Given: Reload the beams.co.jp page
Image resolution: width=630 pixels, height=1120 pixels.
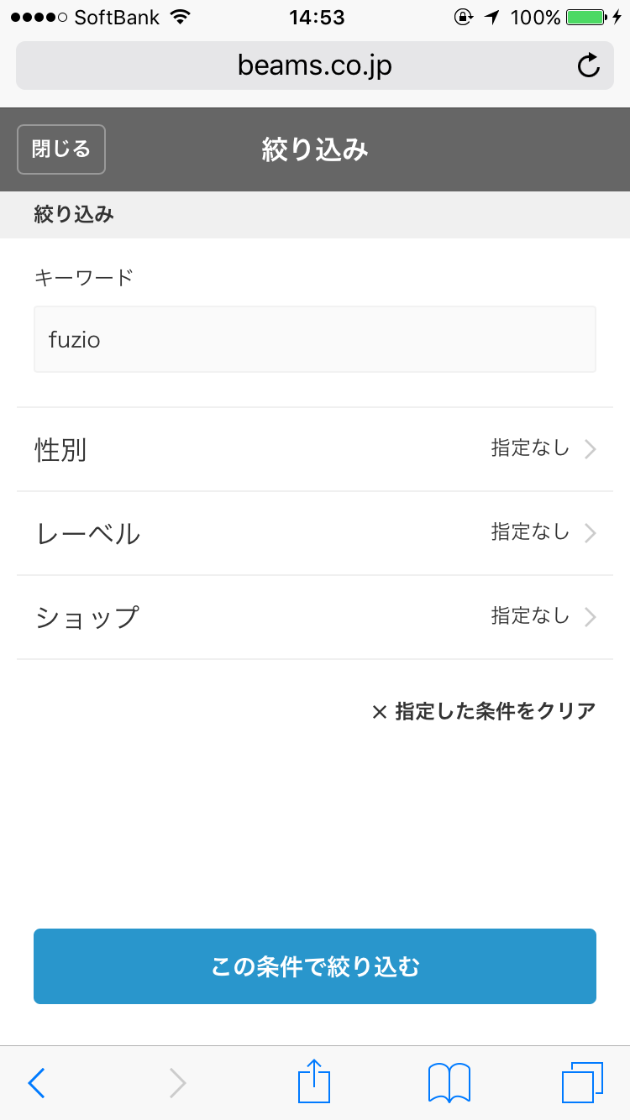Looking at the screenshot, I should pos(589,67).
